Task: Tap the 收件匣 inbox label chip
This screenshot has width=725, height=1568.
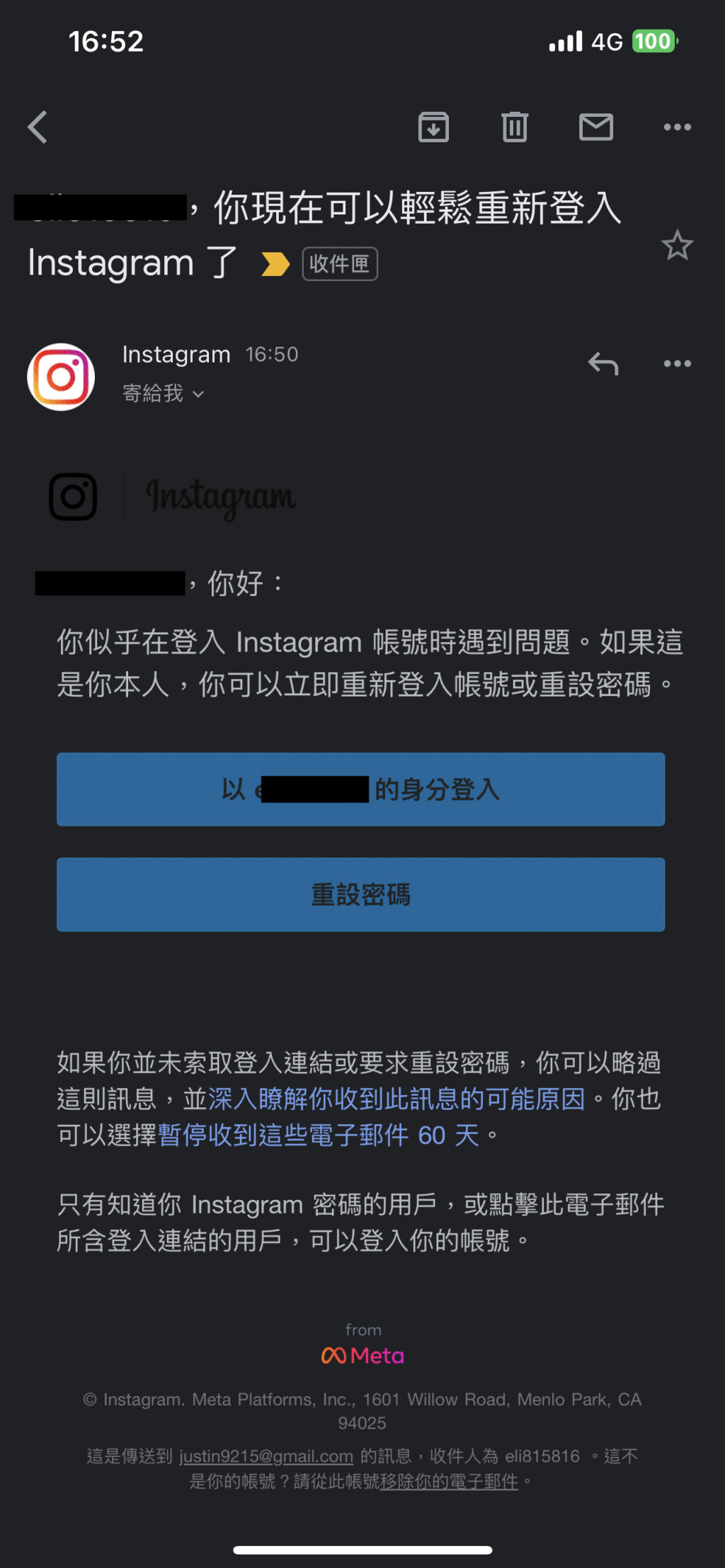Action: pyautogui.click(x=340, y=264)
